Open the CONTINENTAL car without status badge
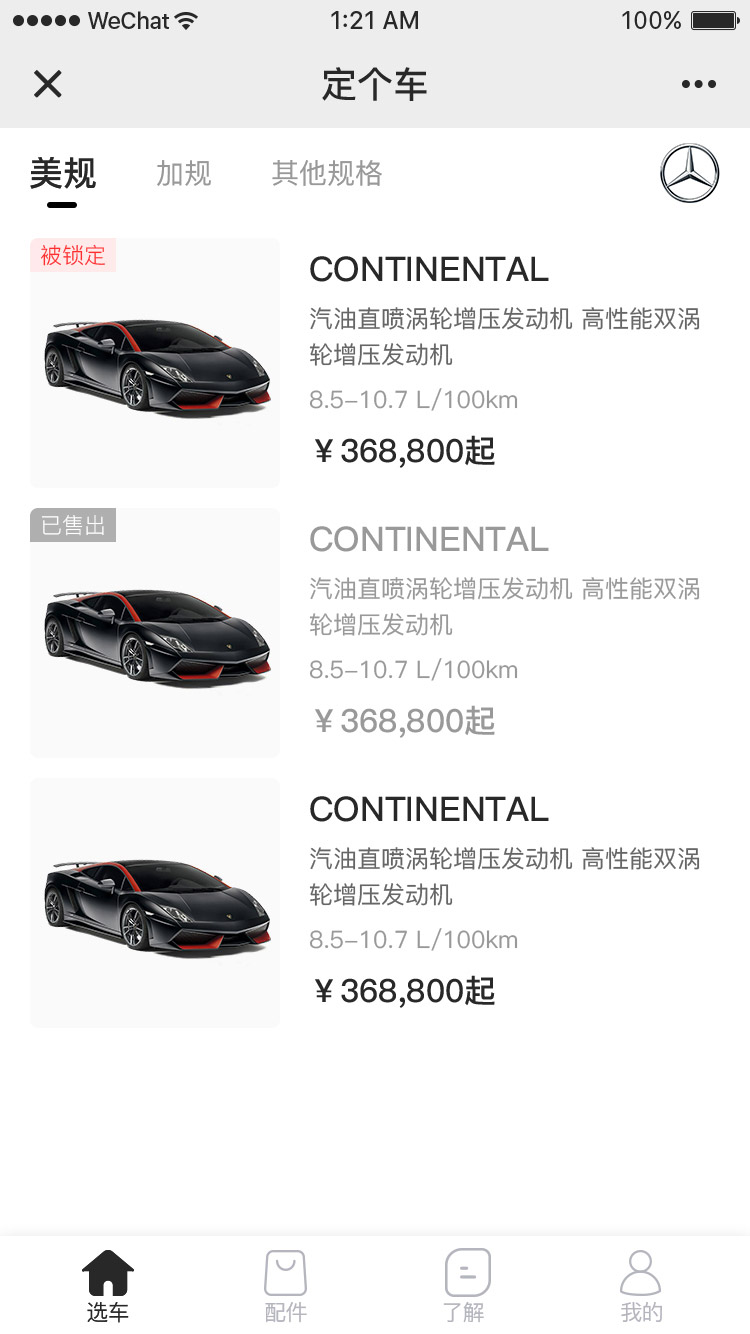The image size is (750, 1334). pyautogui.click(x=375, y=903)
